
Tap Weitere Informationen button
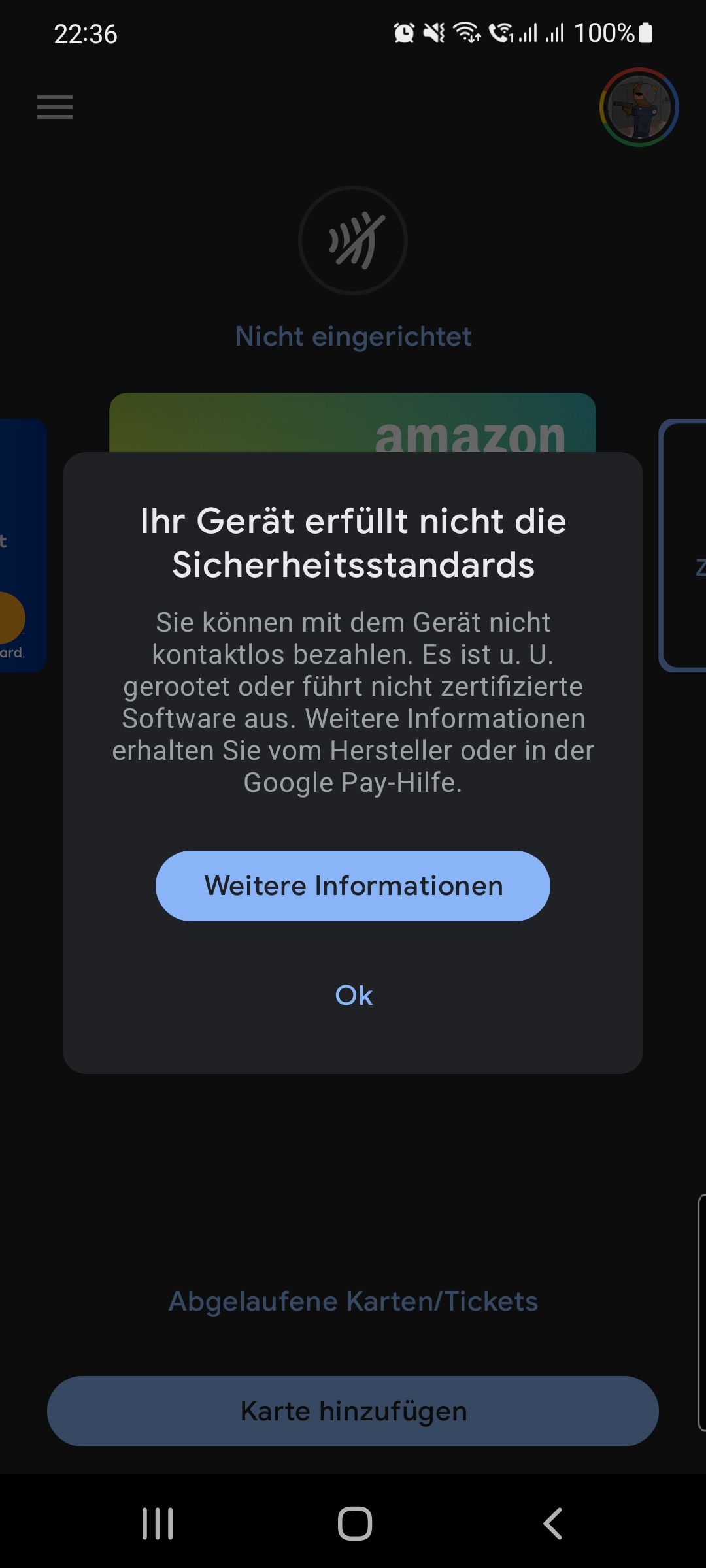click(353, 886)
